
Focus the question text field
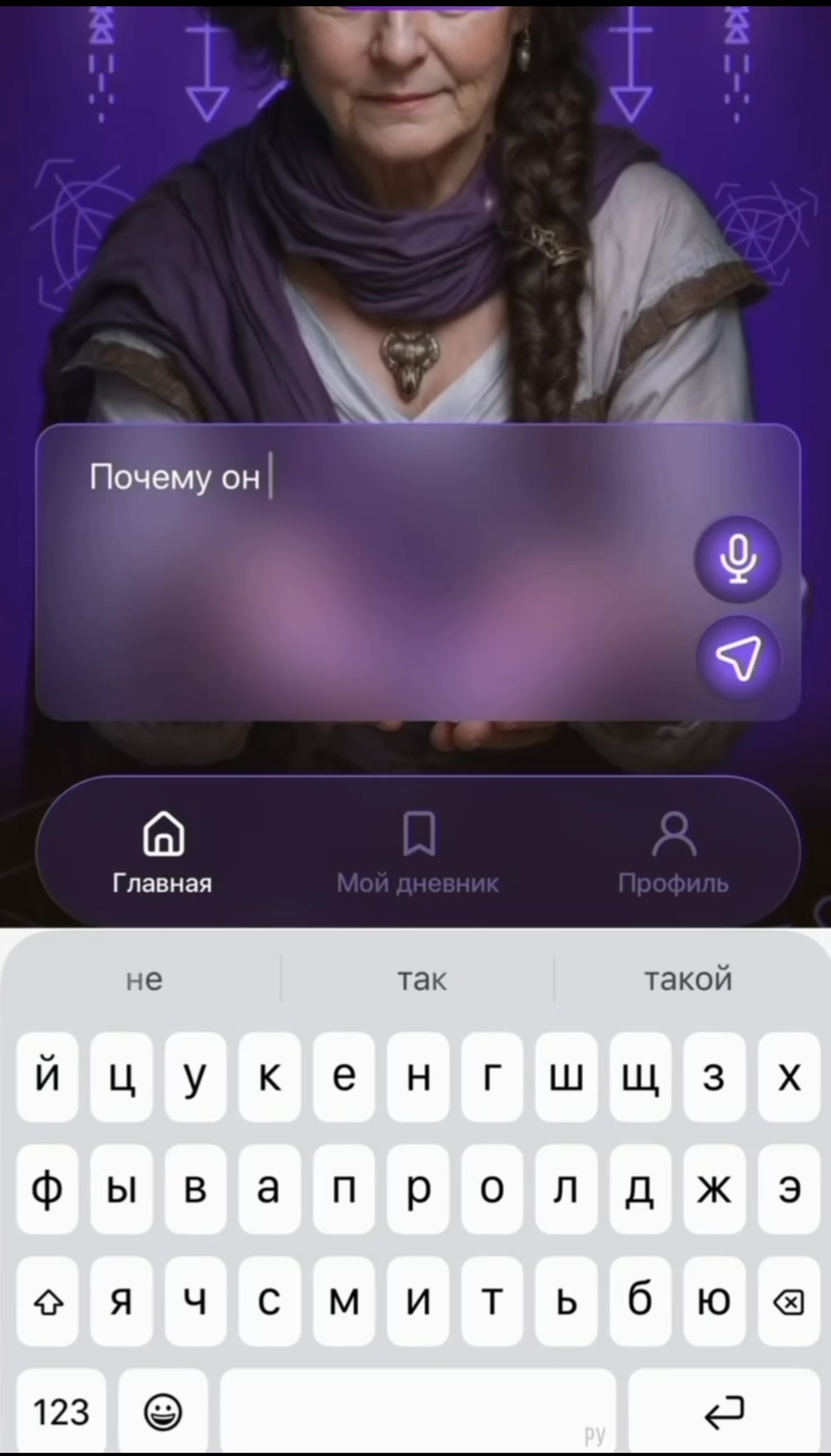tap(365, 567)
